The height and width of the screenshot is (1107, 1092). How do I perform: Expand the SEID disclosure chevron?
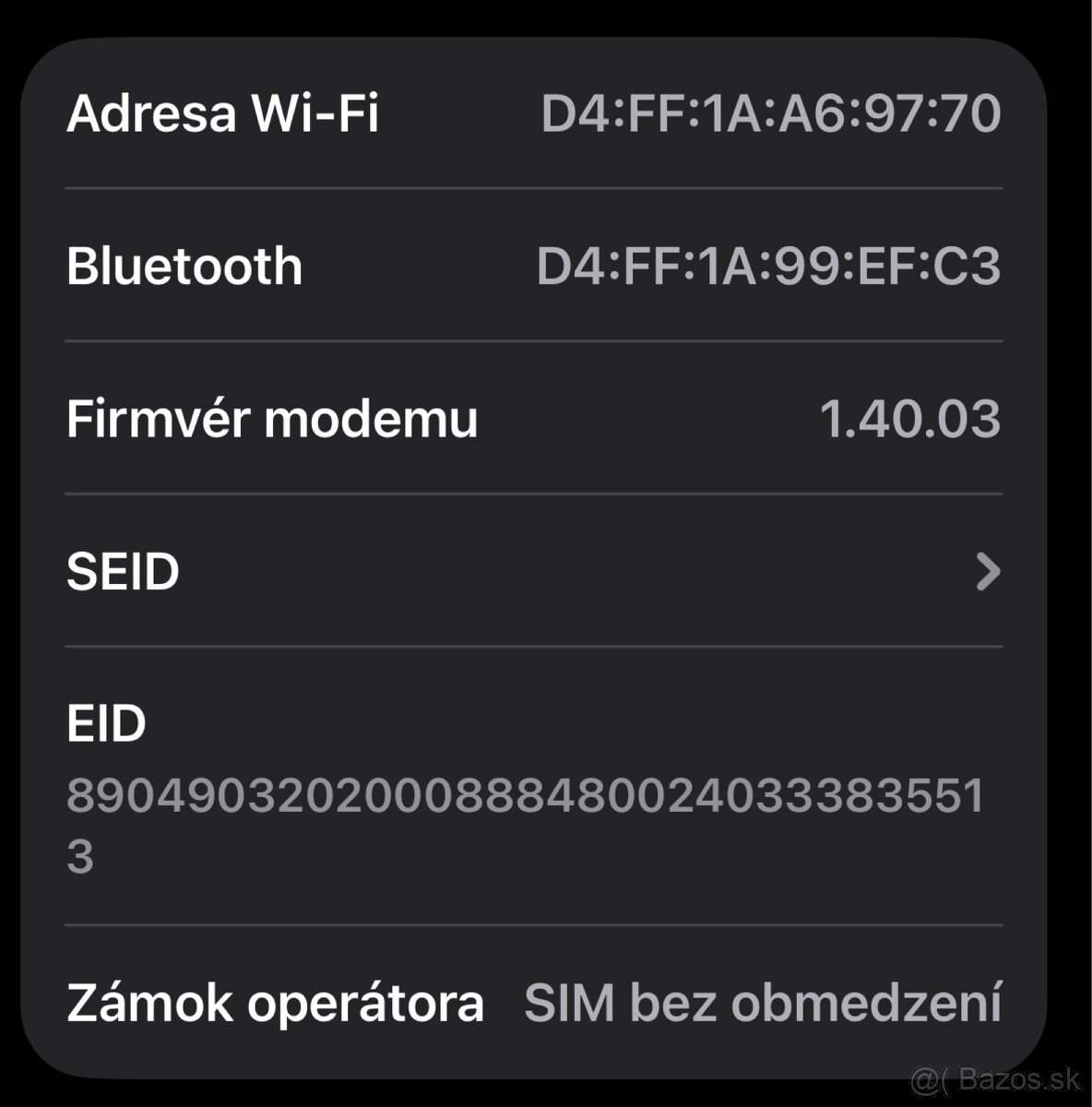click(990, 572)
